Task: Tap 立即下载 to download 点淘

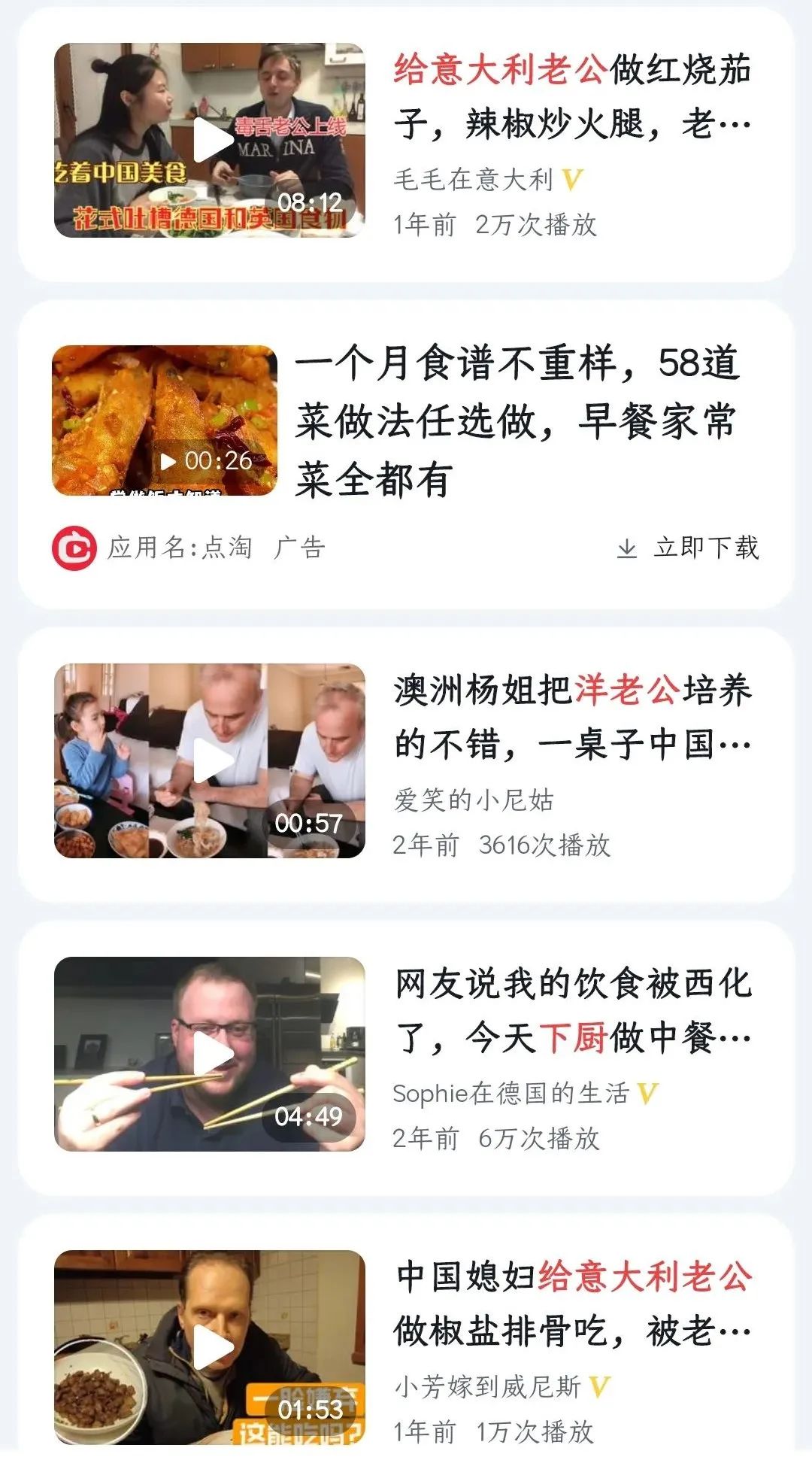Action: [x=689, y=548]
